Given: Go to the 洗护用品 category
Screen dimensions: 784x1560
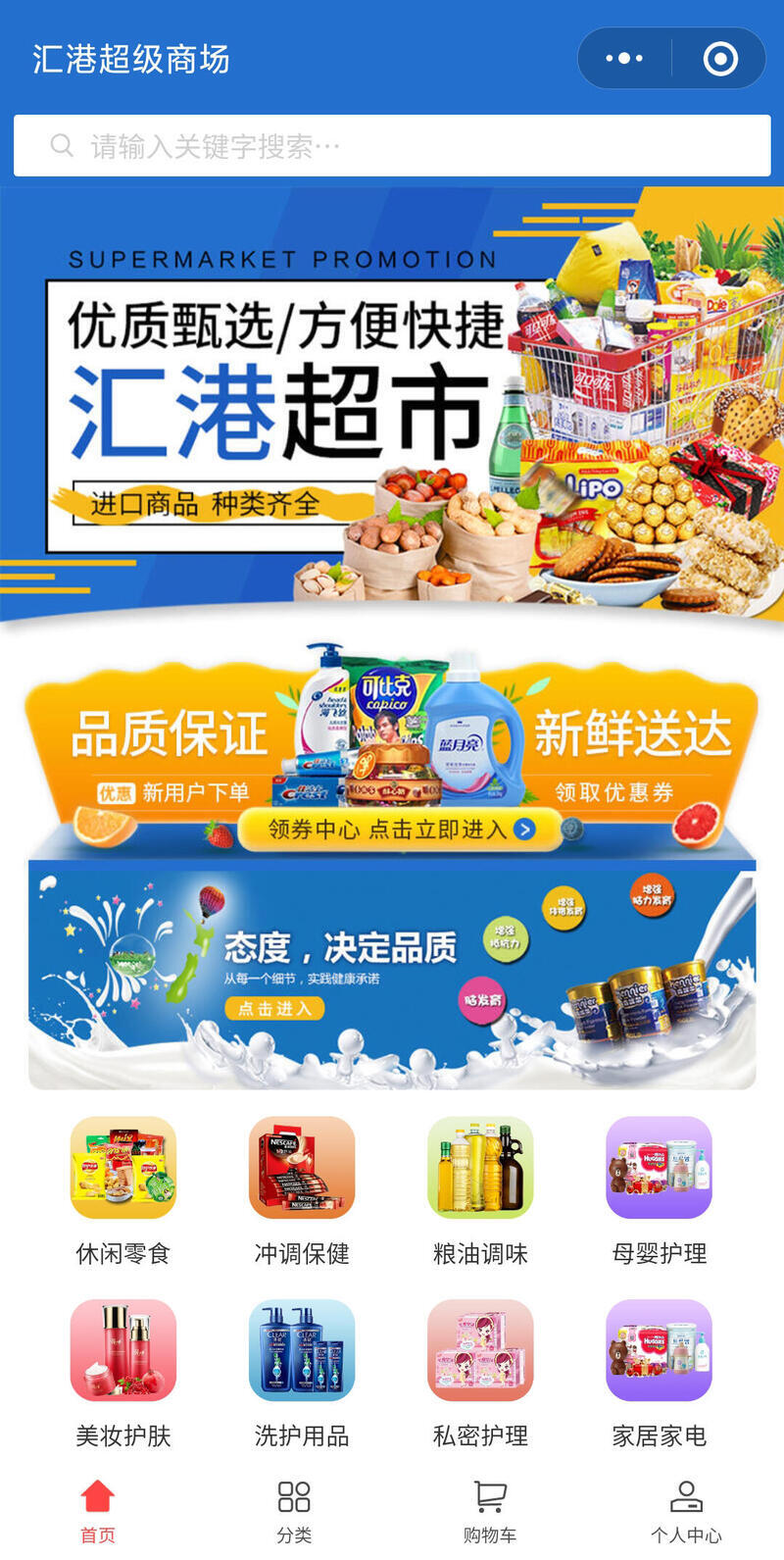Looking at the screenshot, I should point(302,1372).
